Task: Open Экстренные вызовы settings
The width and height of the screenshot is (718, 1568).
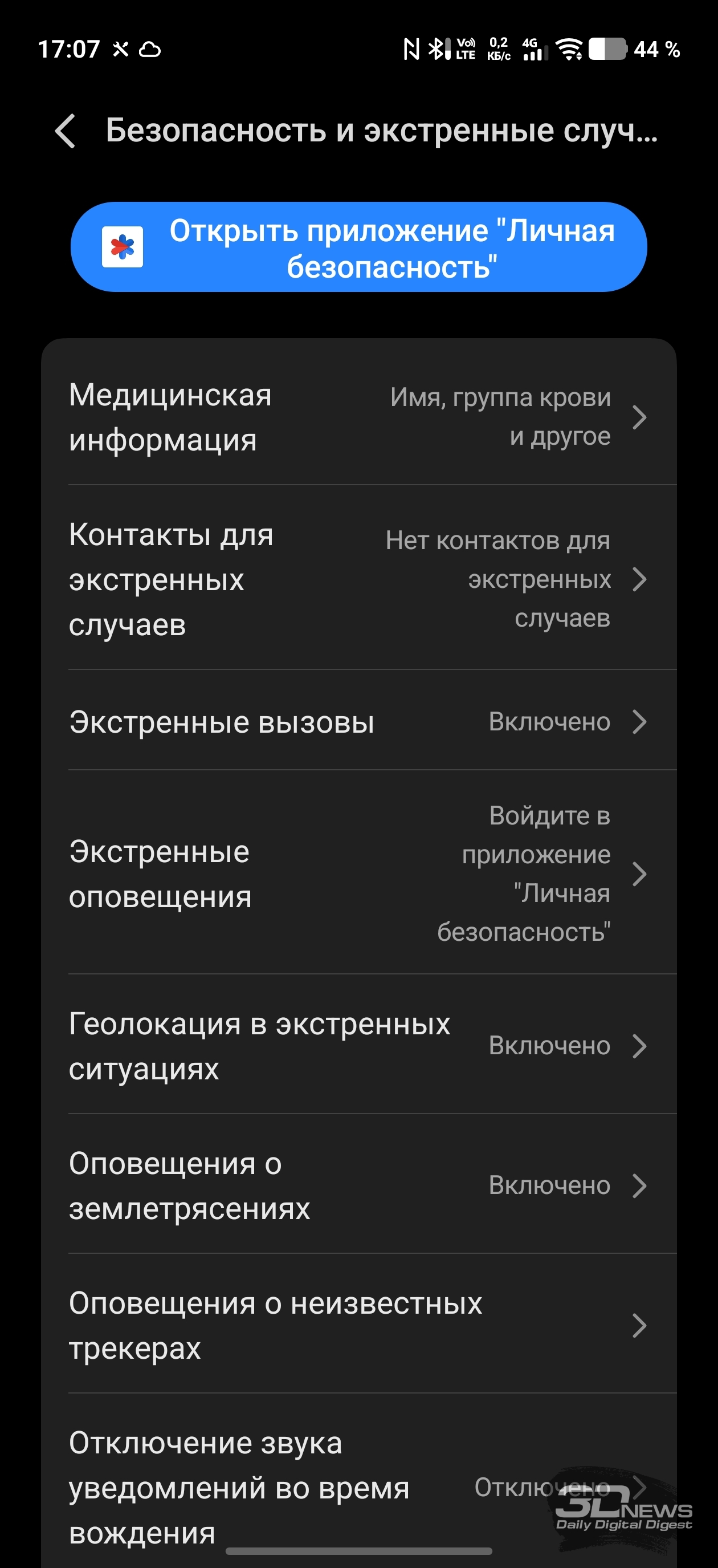Action: click(358, 722)
